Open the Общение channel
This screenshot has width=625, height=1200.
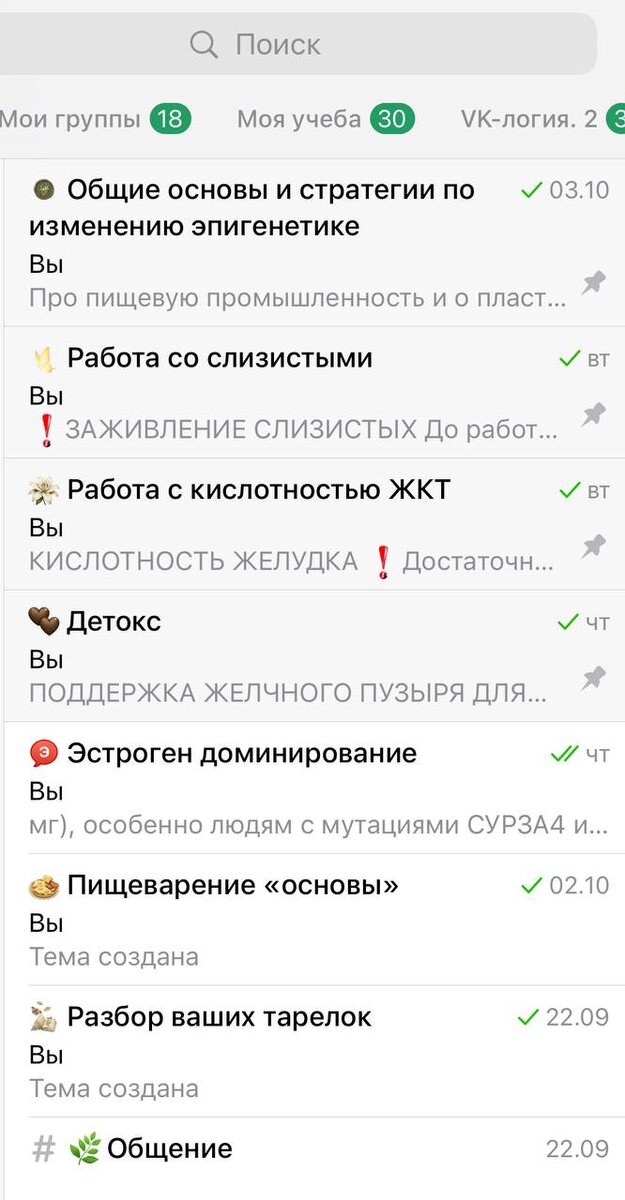coord(314,1150)
